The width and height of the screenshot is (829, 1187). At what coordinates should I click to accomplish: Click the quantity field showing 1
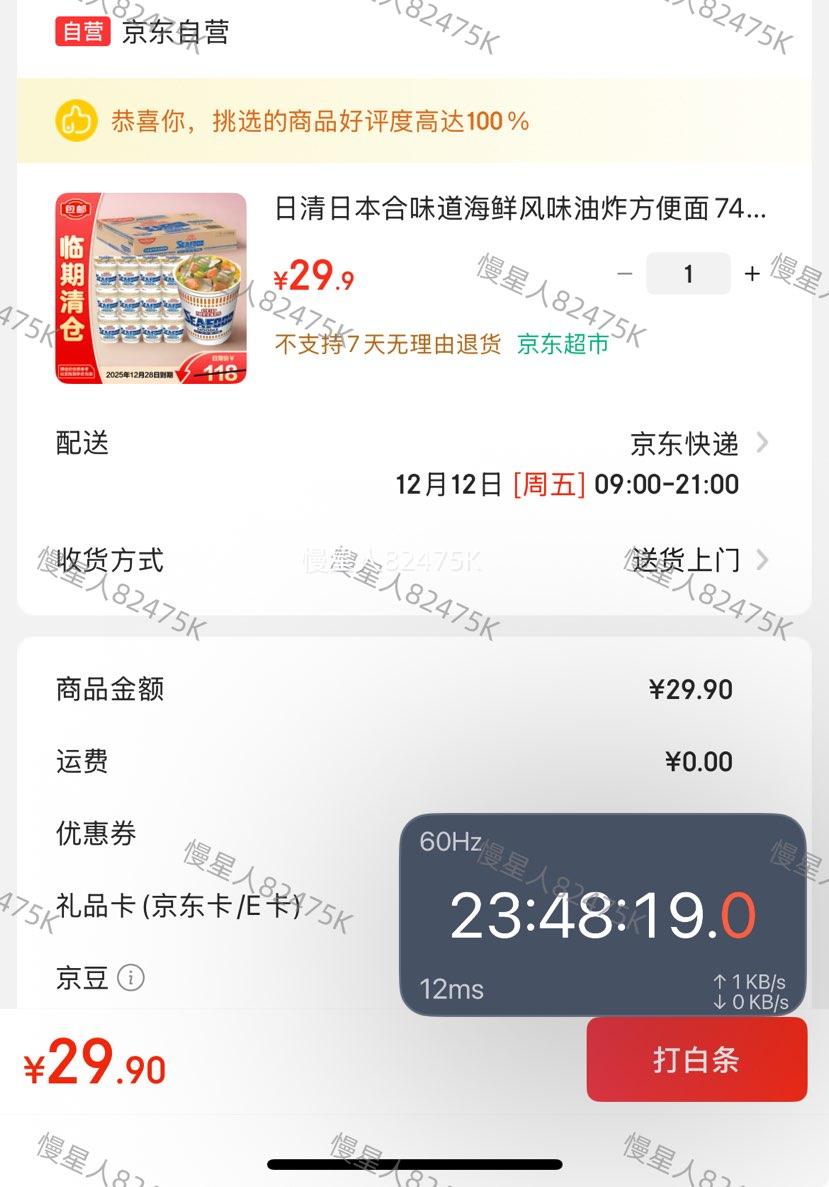[x=688, y=273]
